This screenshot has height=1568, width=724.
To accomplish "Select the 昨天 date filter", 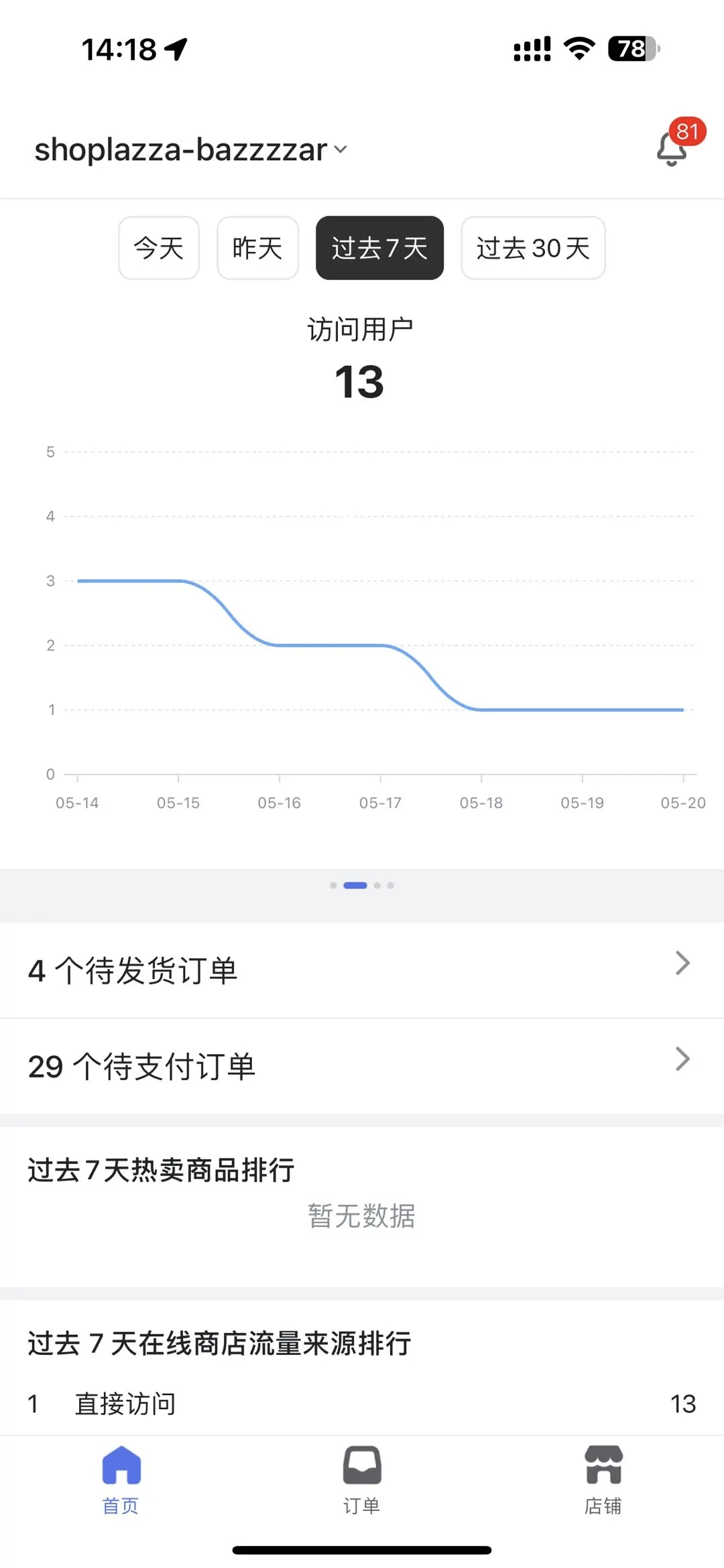I will (257, 248).
